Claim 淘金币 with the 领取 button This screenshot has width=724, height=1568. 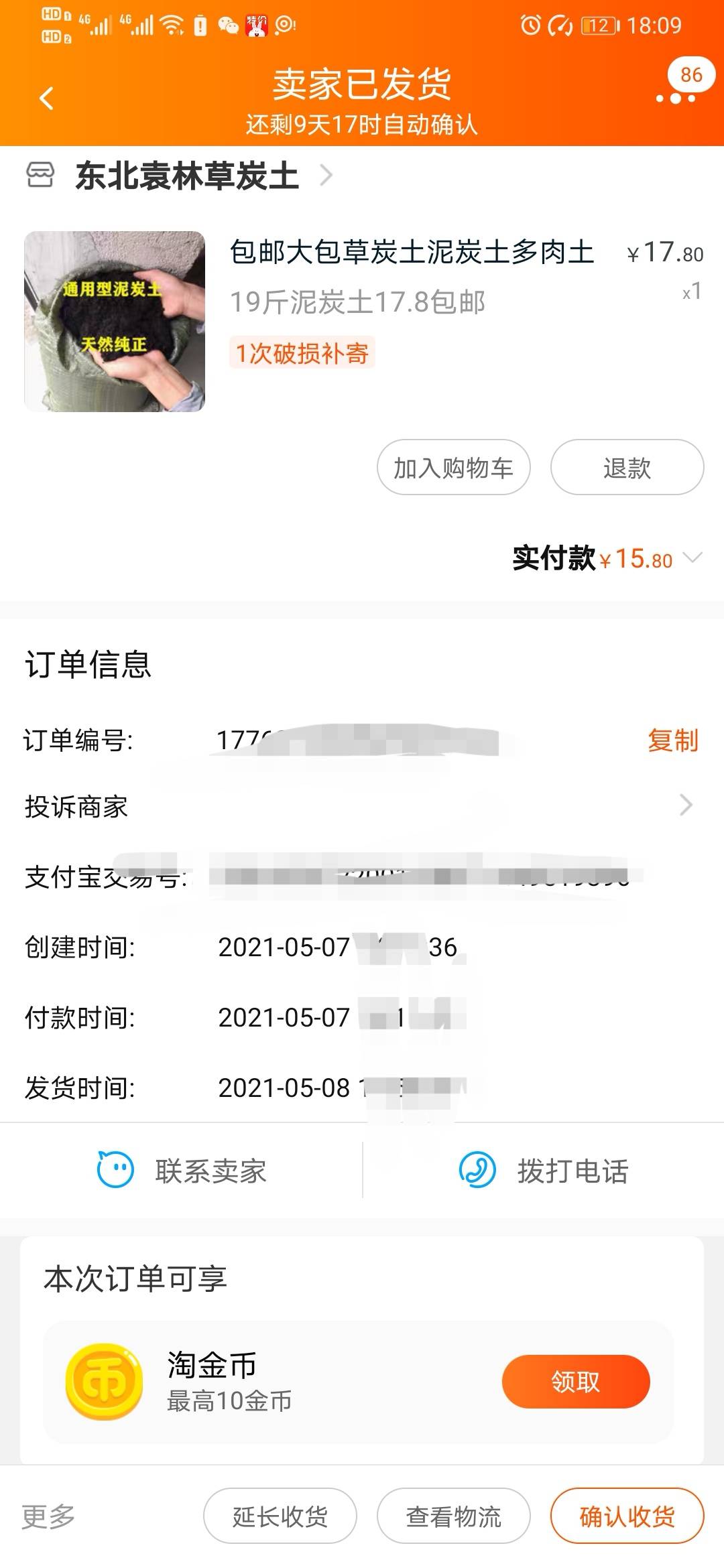click(575, 1381)
